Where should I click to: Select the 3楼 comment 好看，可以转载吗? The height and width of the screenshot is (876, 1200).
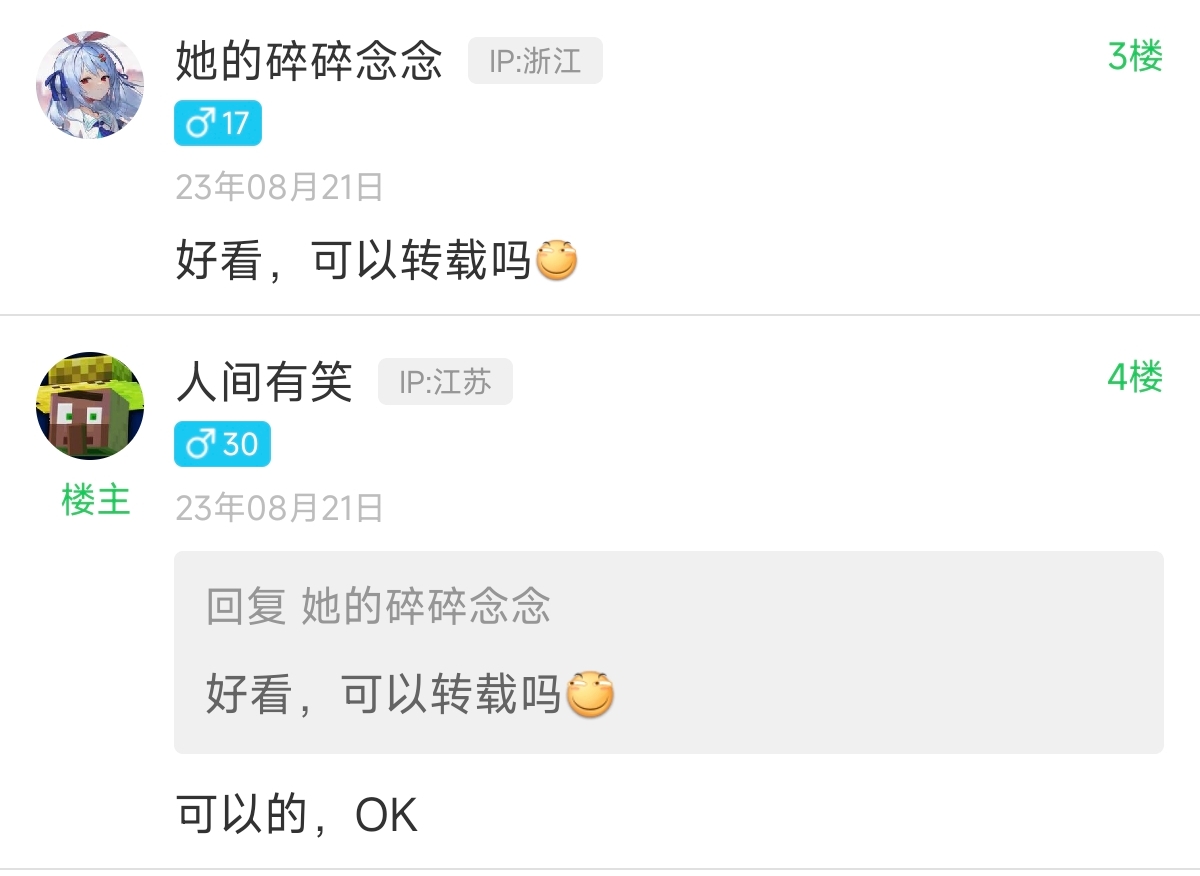376,262
